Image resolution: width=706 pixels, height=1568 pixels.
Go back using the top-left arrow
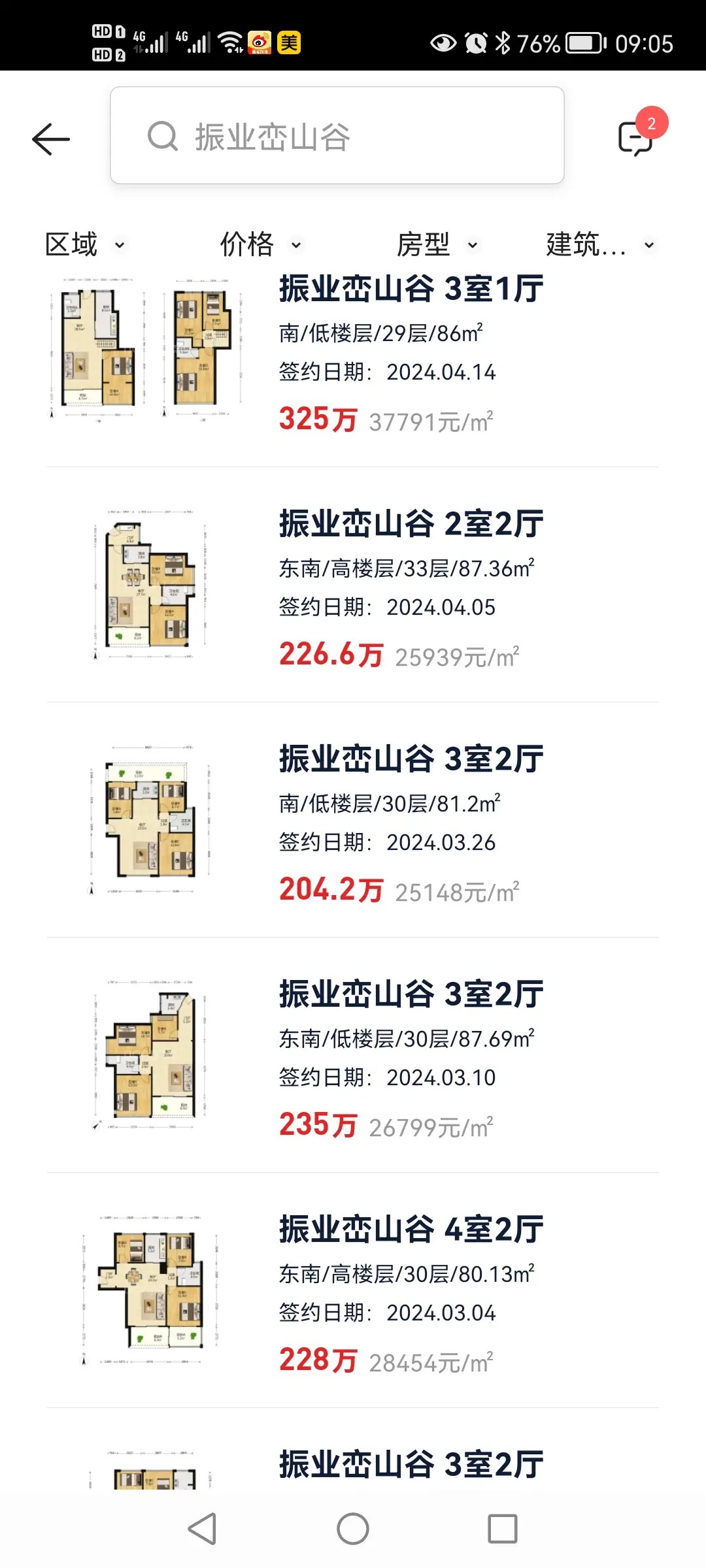point(51,139)
